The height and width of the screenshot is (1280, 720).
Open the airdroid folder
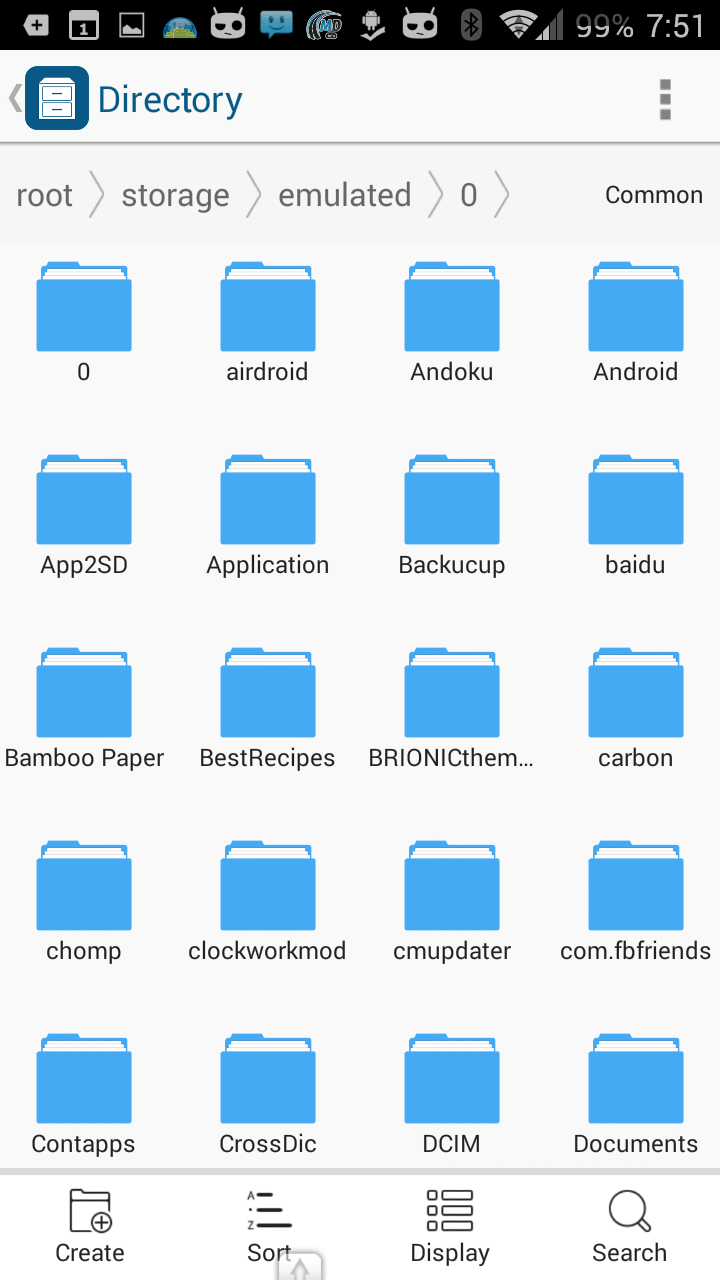click(x=267, y=324)
